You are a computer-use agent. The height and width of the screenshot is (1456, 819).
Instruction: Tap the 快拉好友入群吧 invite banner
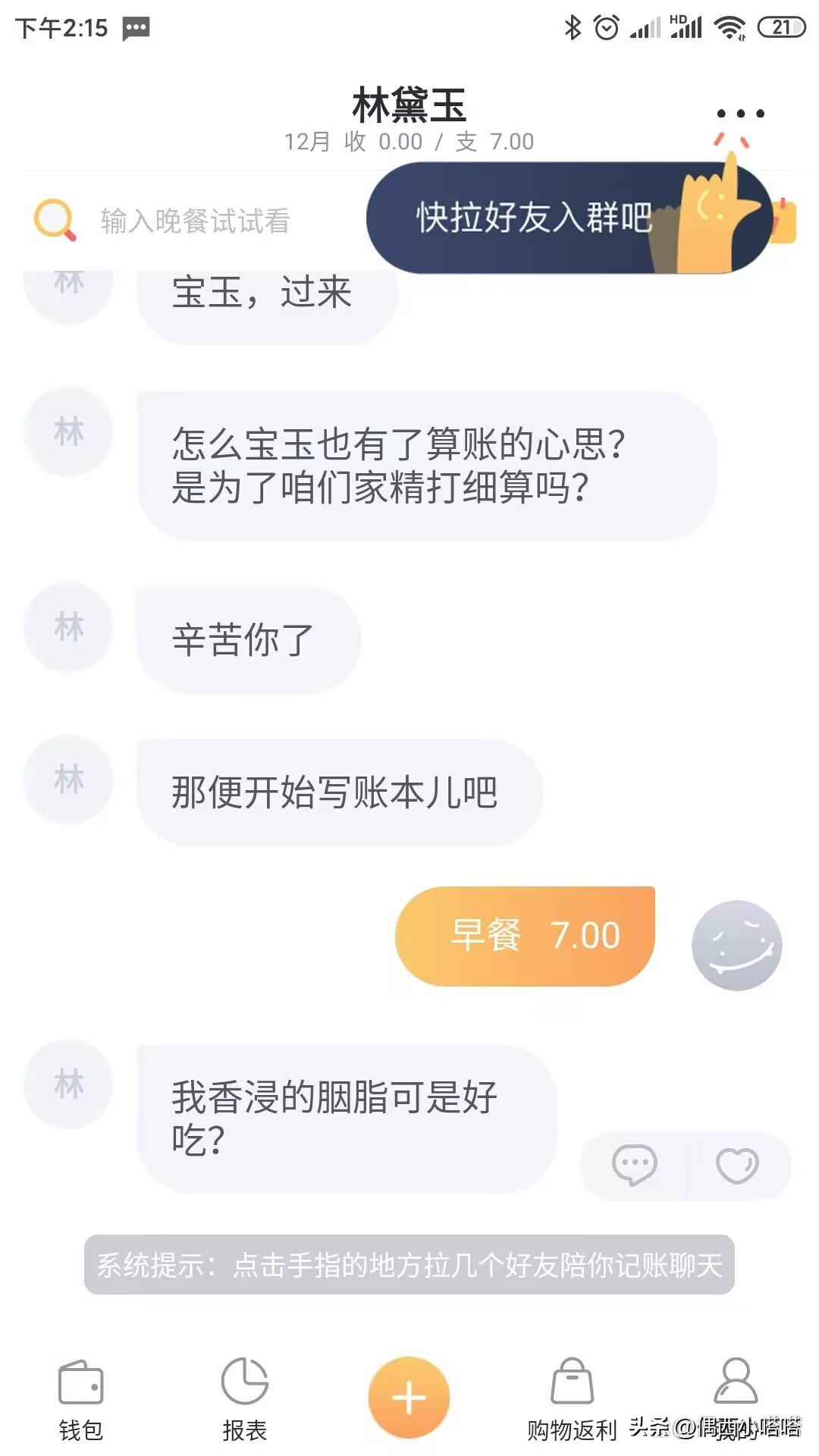click(531, 216)
